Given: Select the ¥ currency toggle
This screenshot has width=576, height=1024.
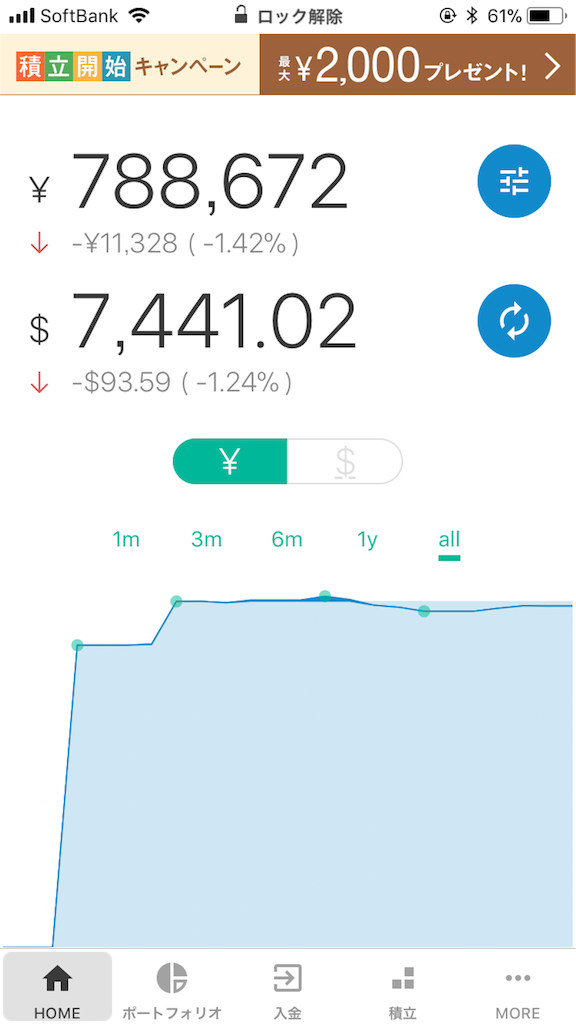Looking at the screenshot, I should point(230,462).
